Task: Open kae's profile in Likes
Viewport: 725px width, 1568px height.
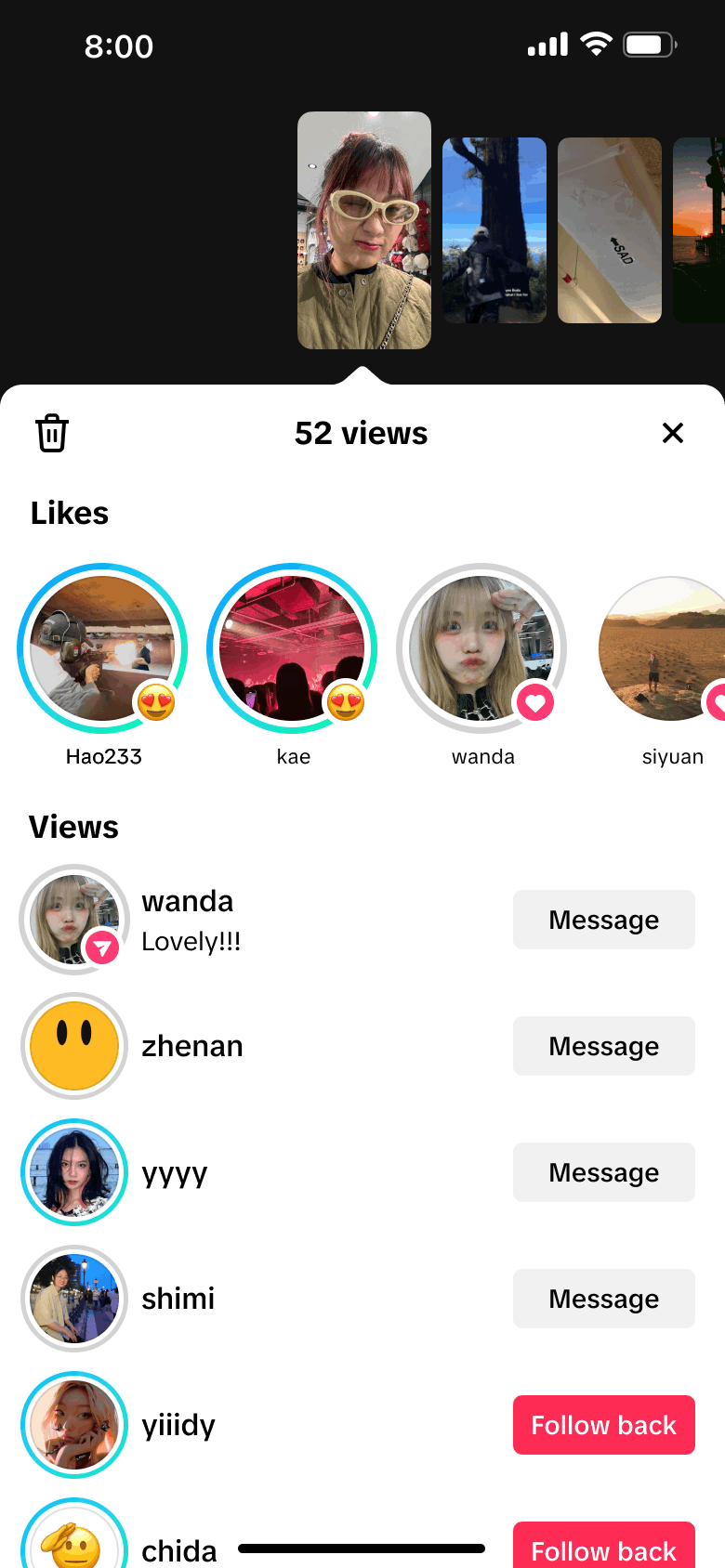Action: coord(292,648)
